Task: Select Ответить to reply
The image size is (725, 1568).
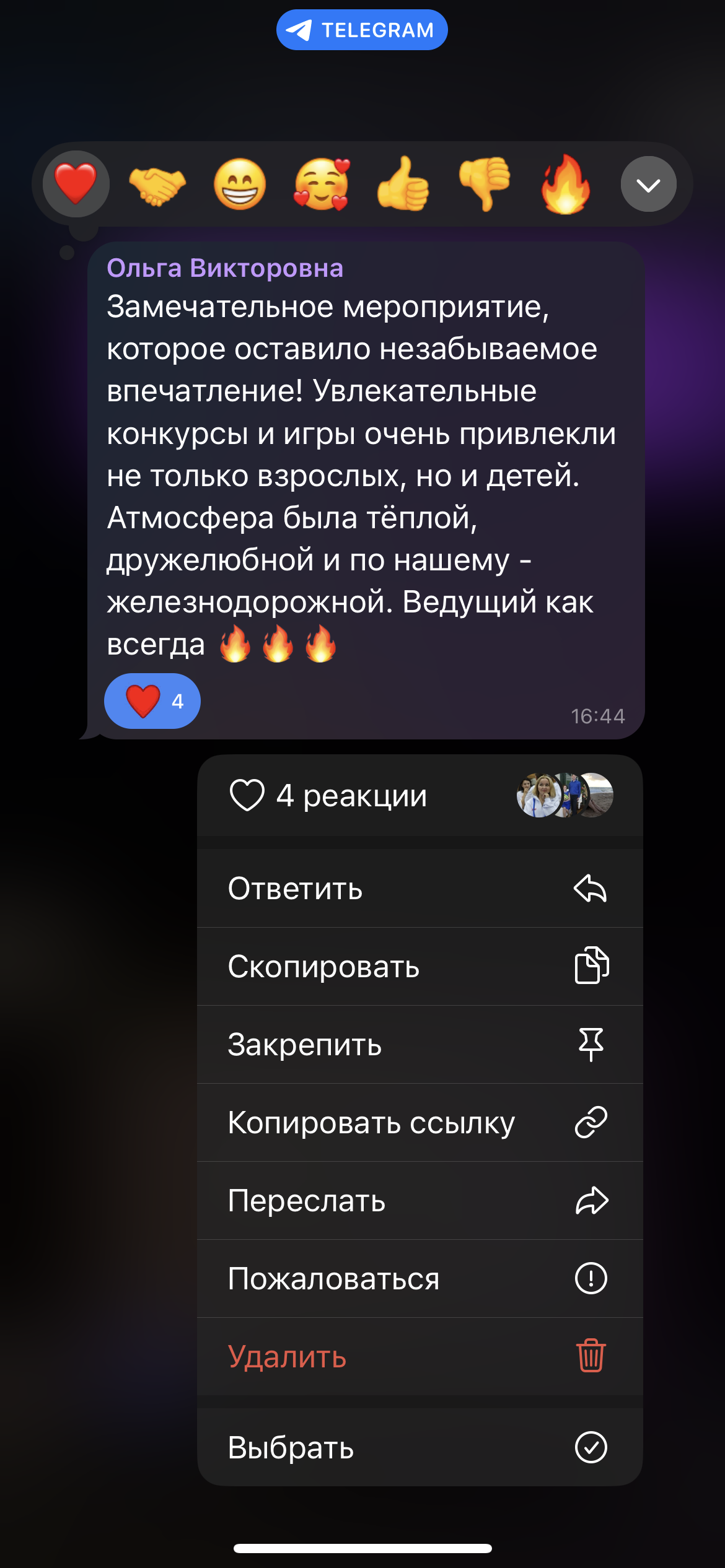Action: (420, 889)
